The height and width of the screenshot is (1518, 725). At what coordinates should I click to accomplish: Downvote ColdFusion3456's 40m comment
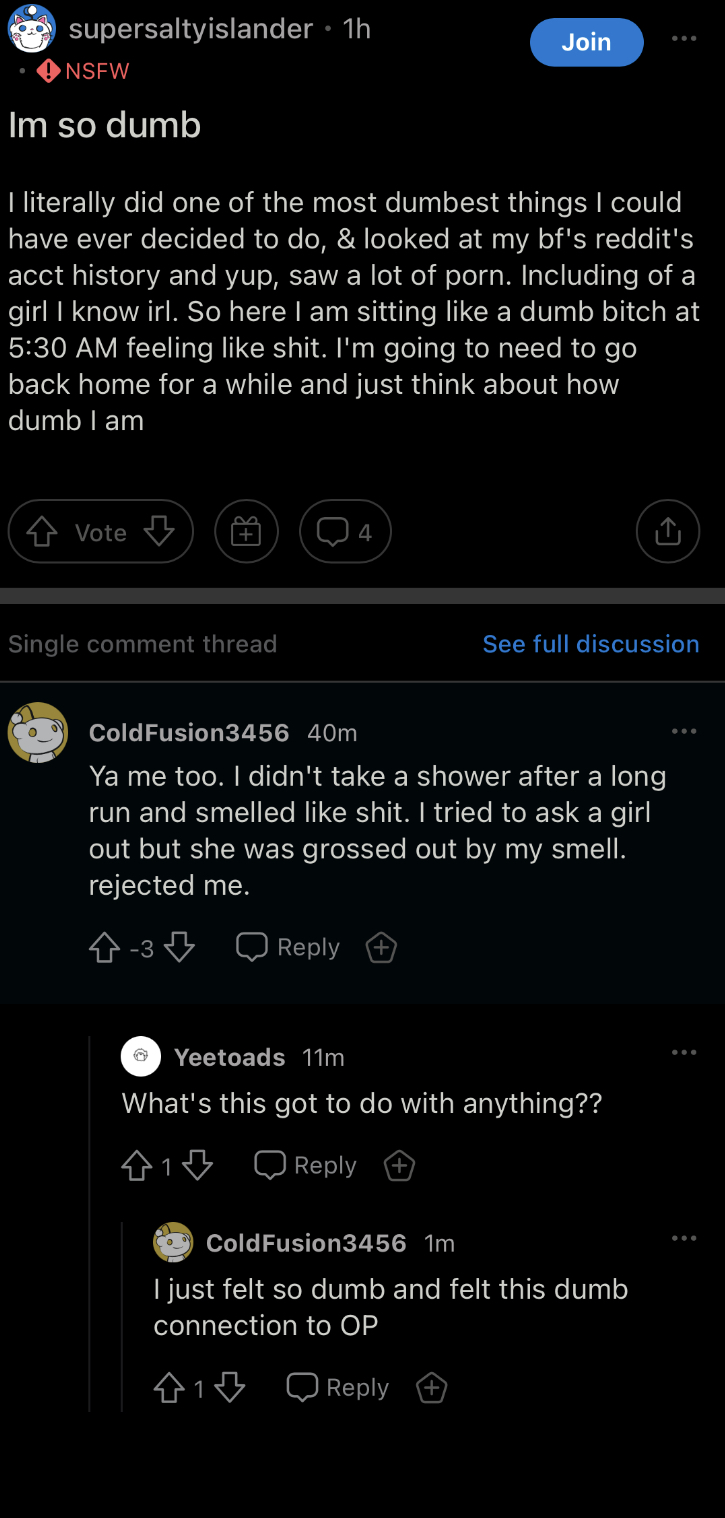point(179,948)
